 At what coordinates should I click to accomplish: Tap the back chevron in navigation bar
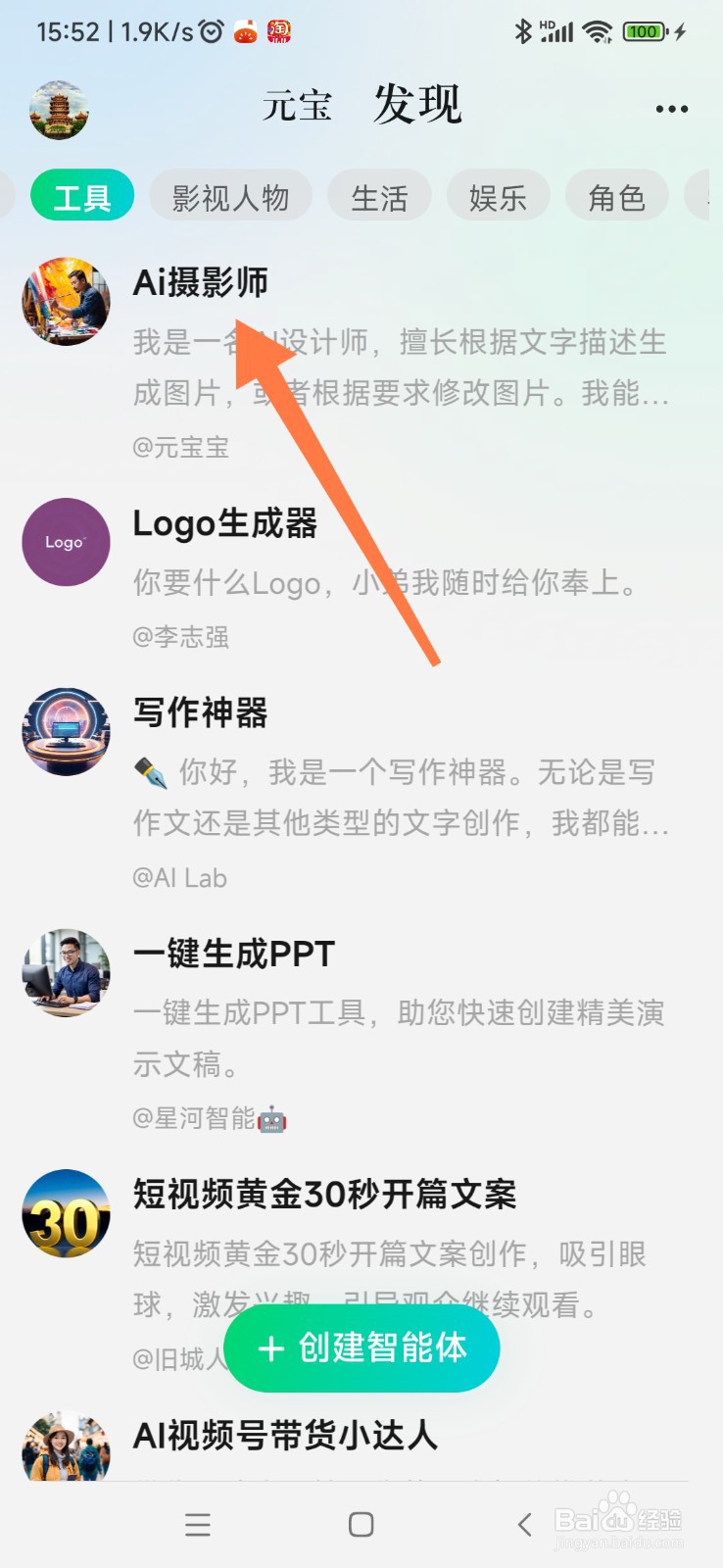click(x=522, y=1525)
